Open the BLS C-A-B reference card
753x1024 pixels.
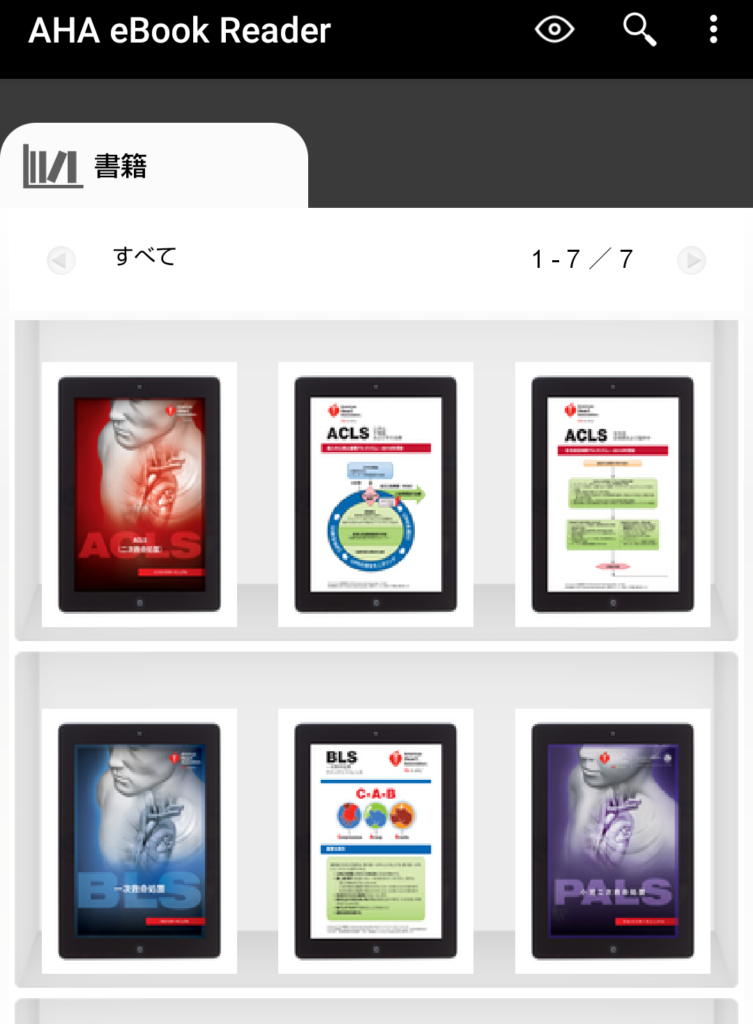point(375,841)
